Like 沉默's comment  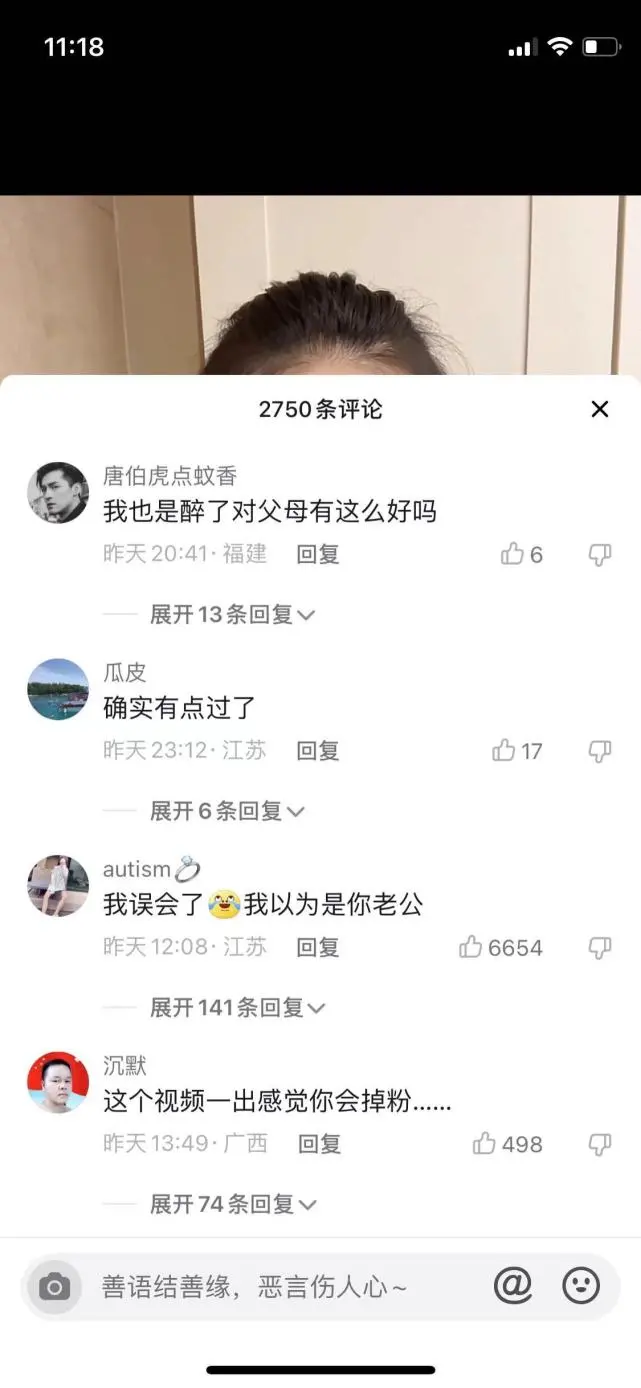[x=485, y=1143]
